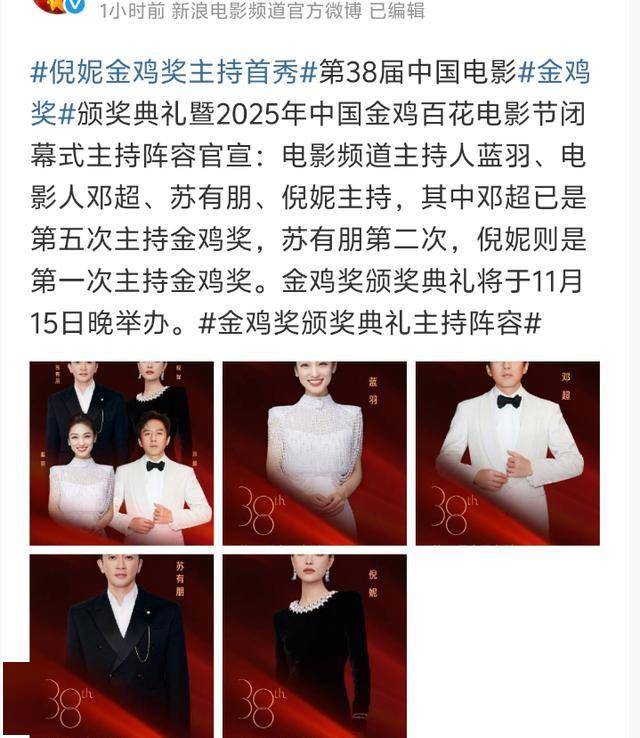Screen dimensions: 640x738
Task: Open the 蓝羽 poster image
Action: (314, 453)
